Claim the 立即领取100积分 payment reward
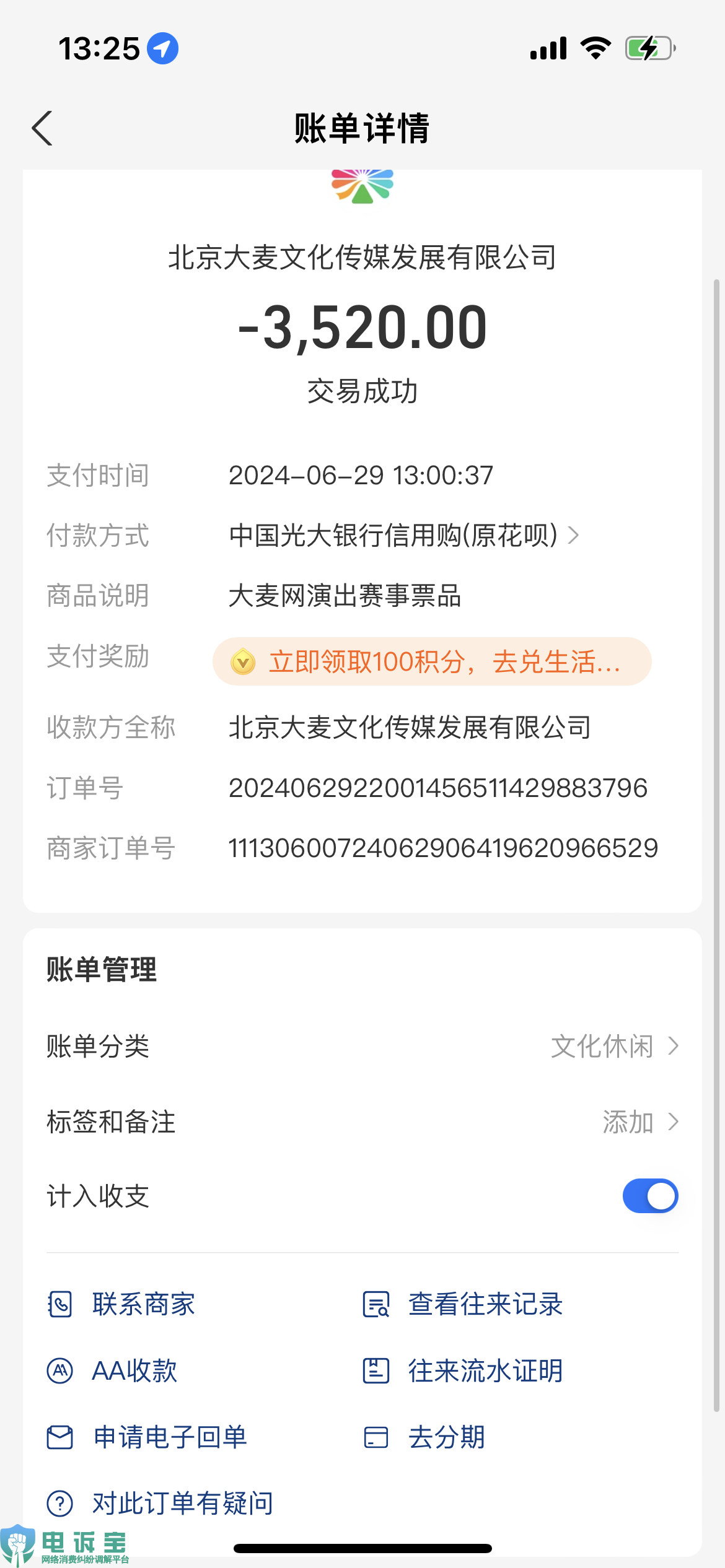This screenshot has width=725, height=1568. point(431,661)
